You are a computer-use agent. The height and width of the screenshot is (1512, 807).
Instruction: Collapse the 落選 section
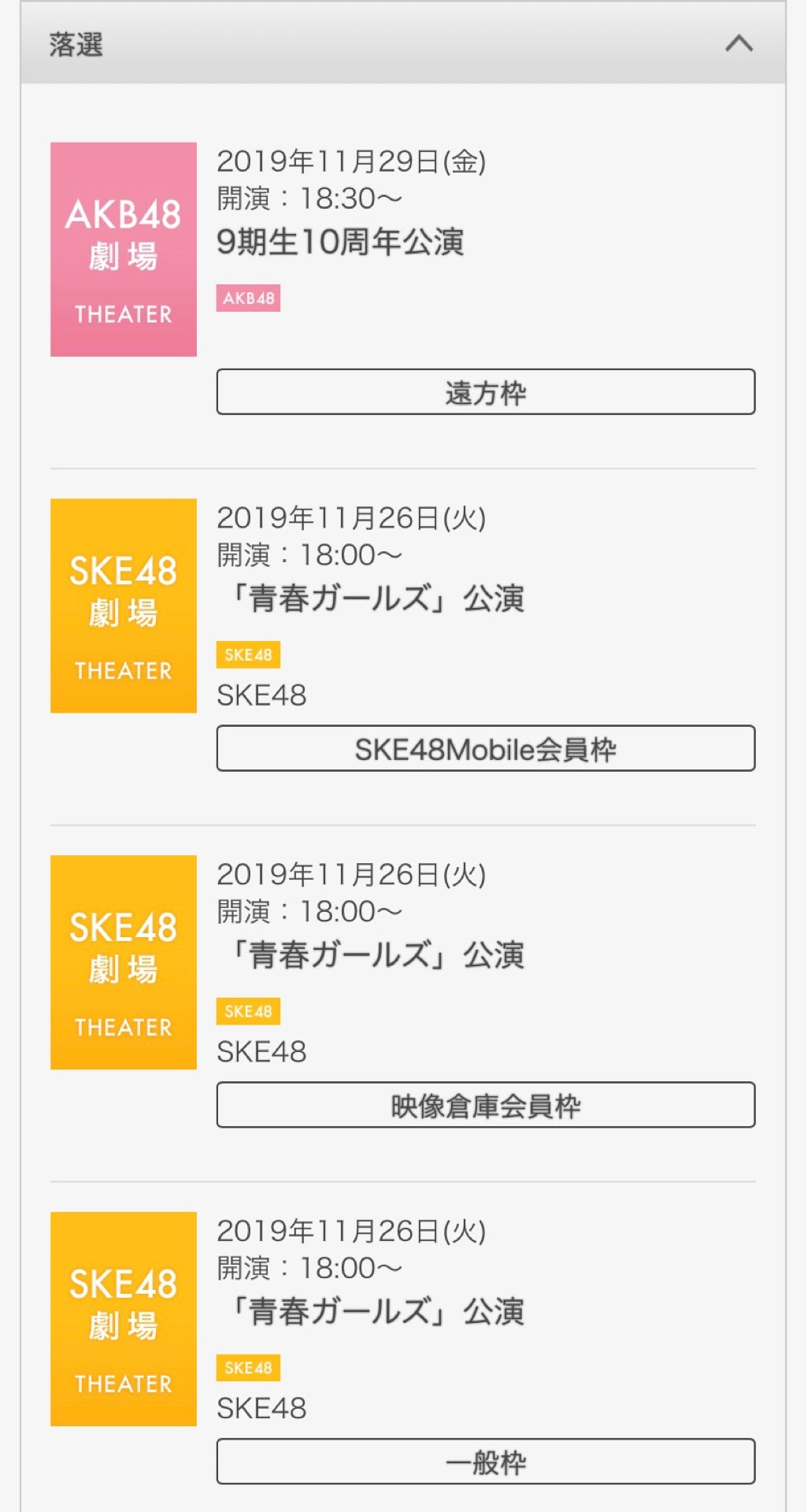[739, 43]
